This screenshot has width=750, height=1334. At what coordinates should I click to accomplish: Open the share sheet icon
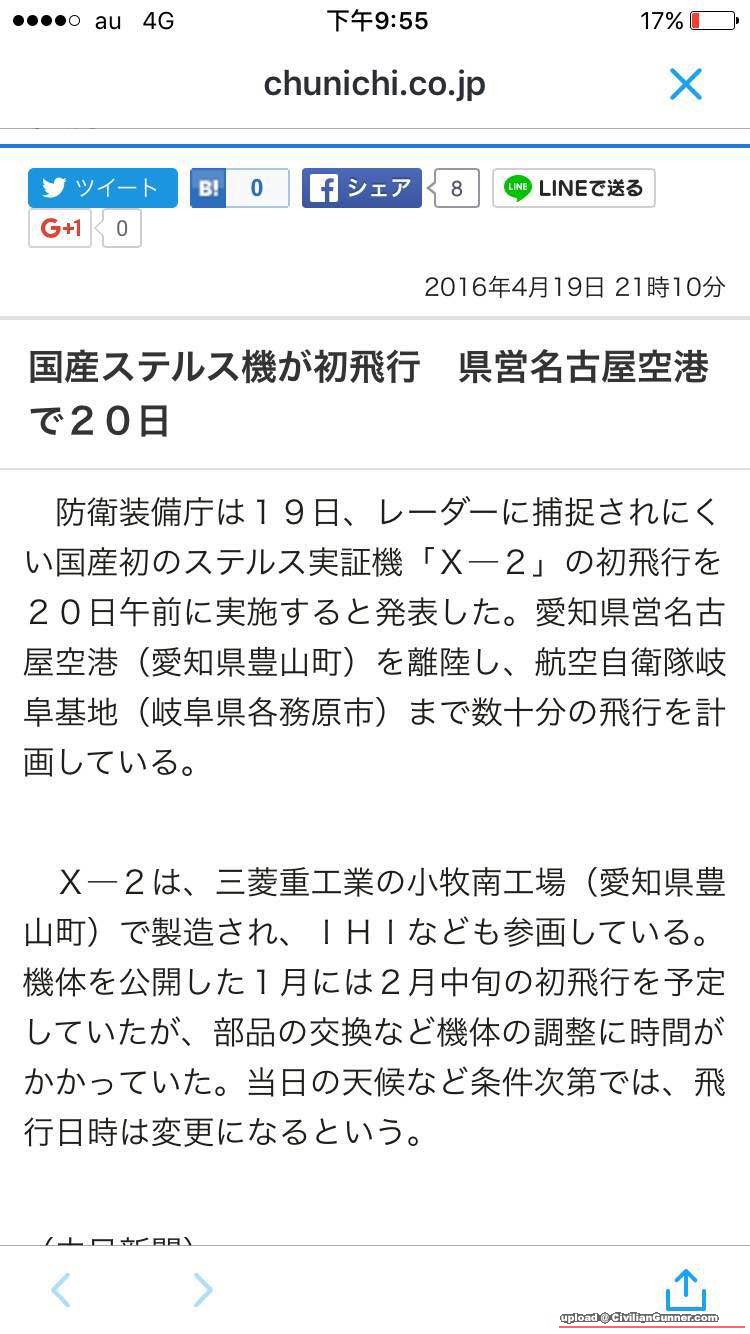point(686,1289)
